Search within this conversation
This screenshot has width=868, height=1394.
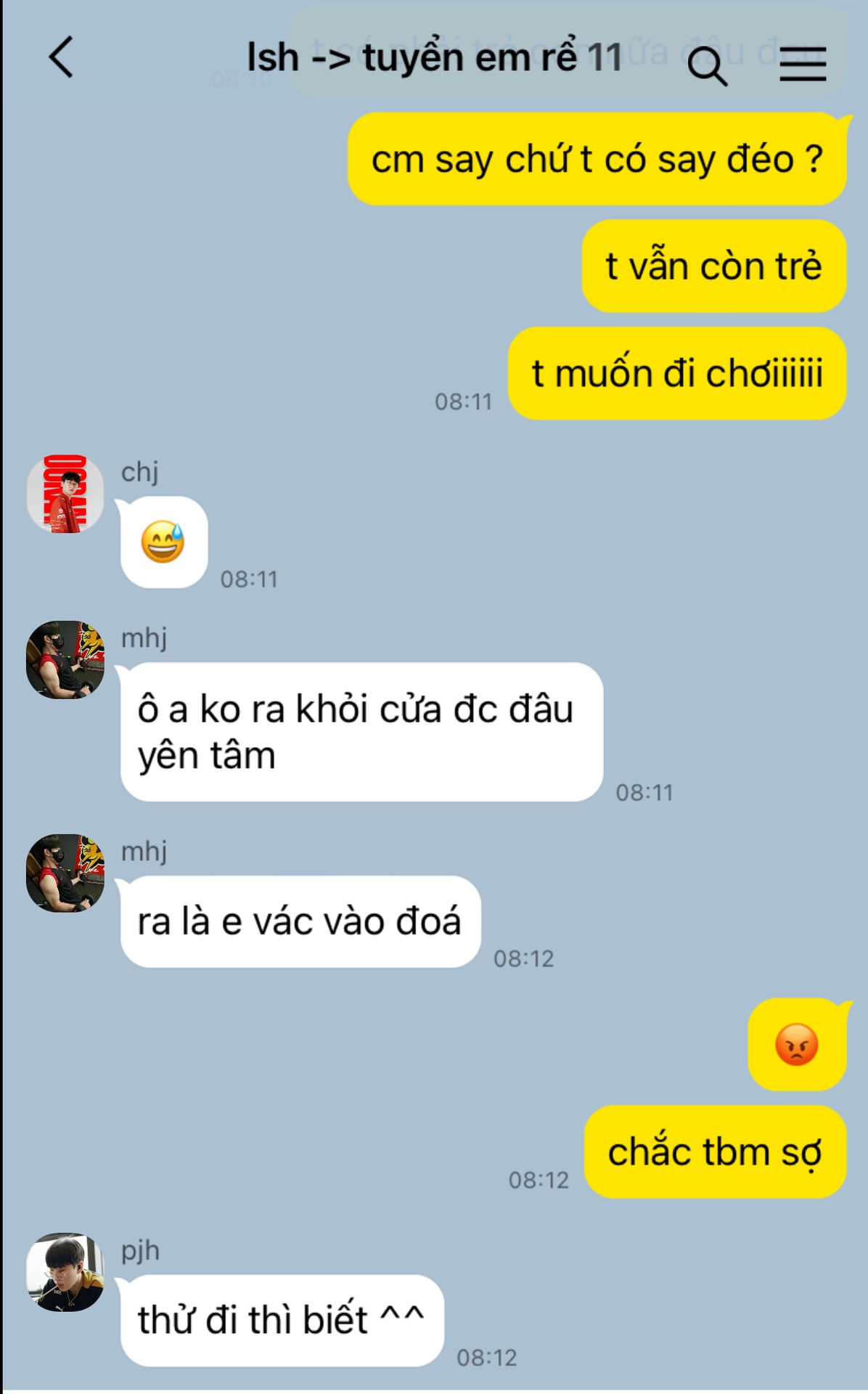tap(706, 66)
